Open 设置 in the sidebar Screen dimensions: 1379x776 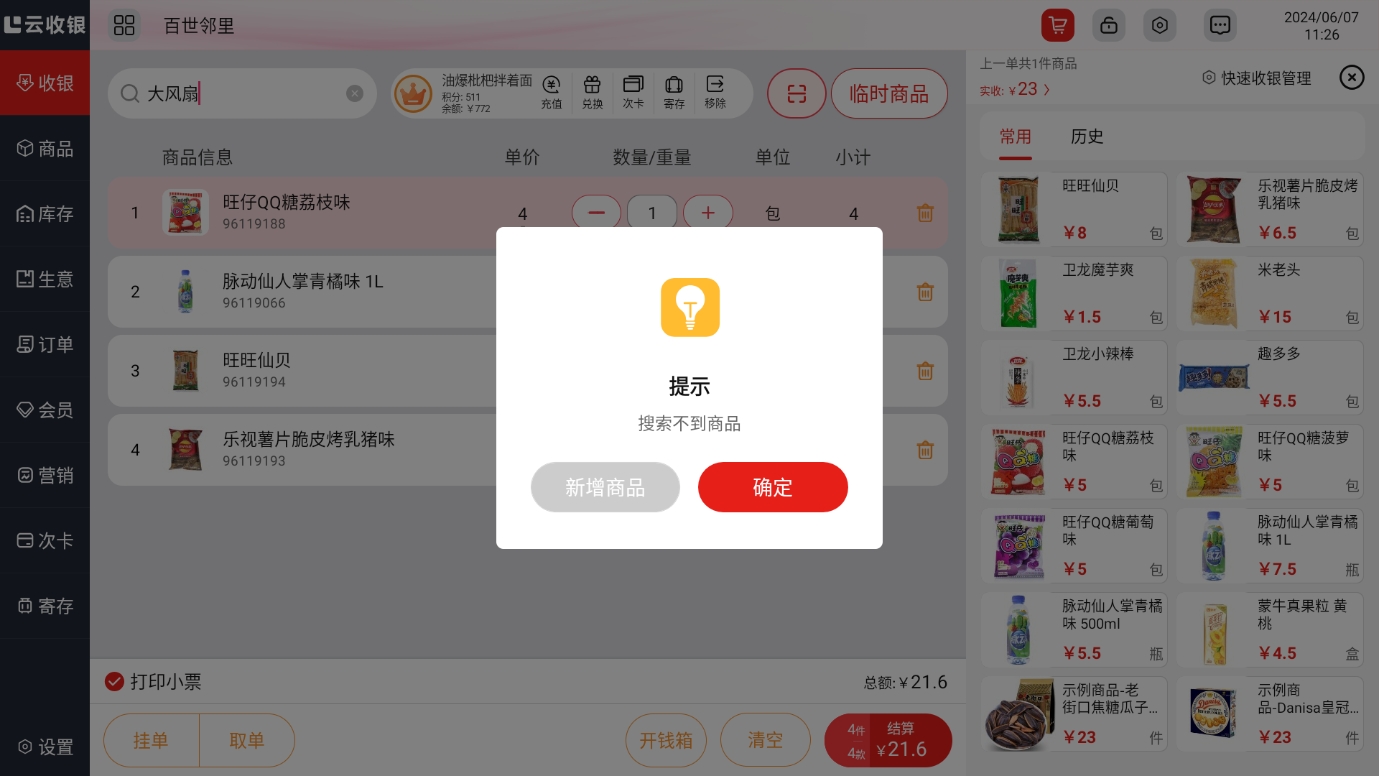coord(45,747)
